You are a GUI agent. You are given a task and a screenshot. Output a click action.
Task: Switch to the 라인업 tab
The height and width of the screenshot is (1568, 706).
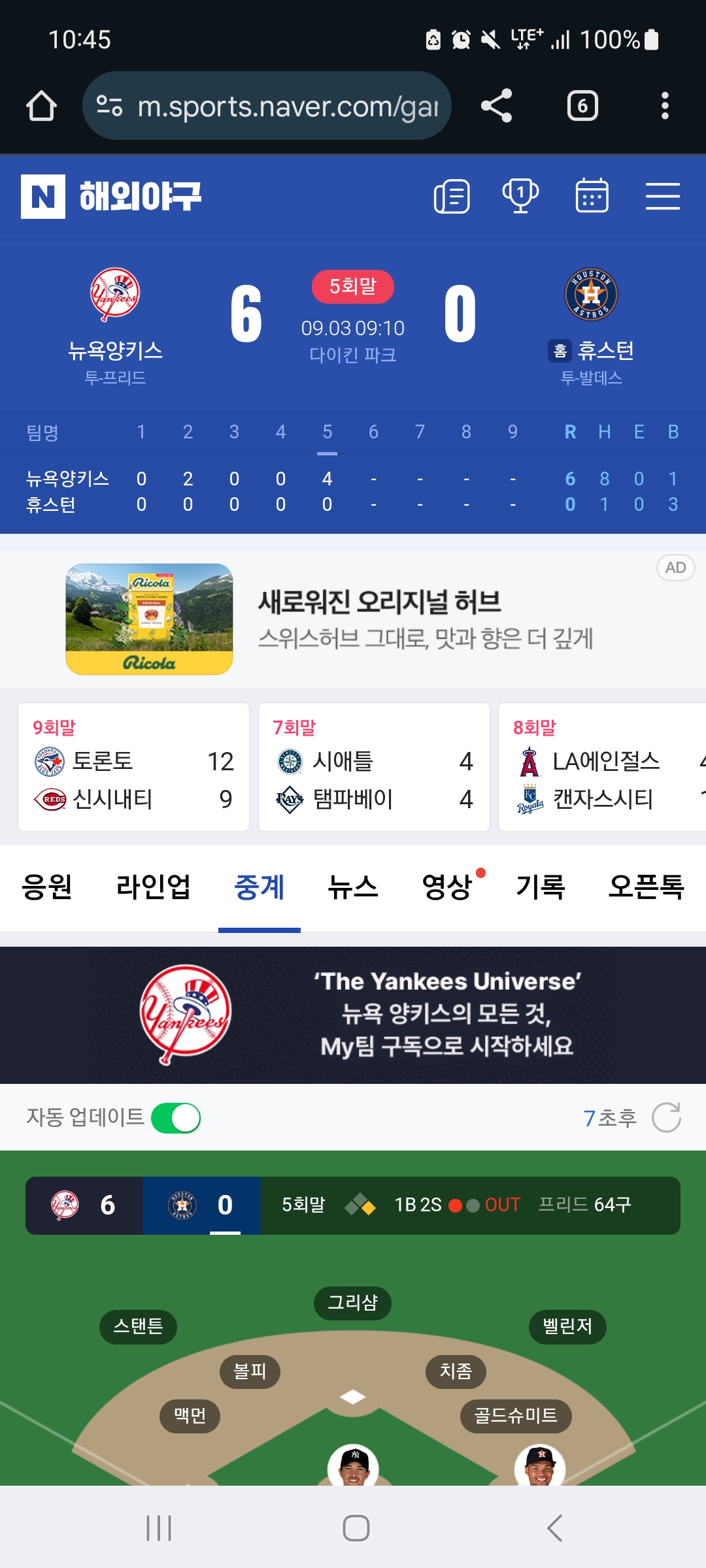tap(153, 887)
